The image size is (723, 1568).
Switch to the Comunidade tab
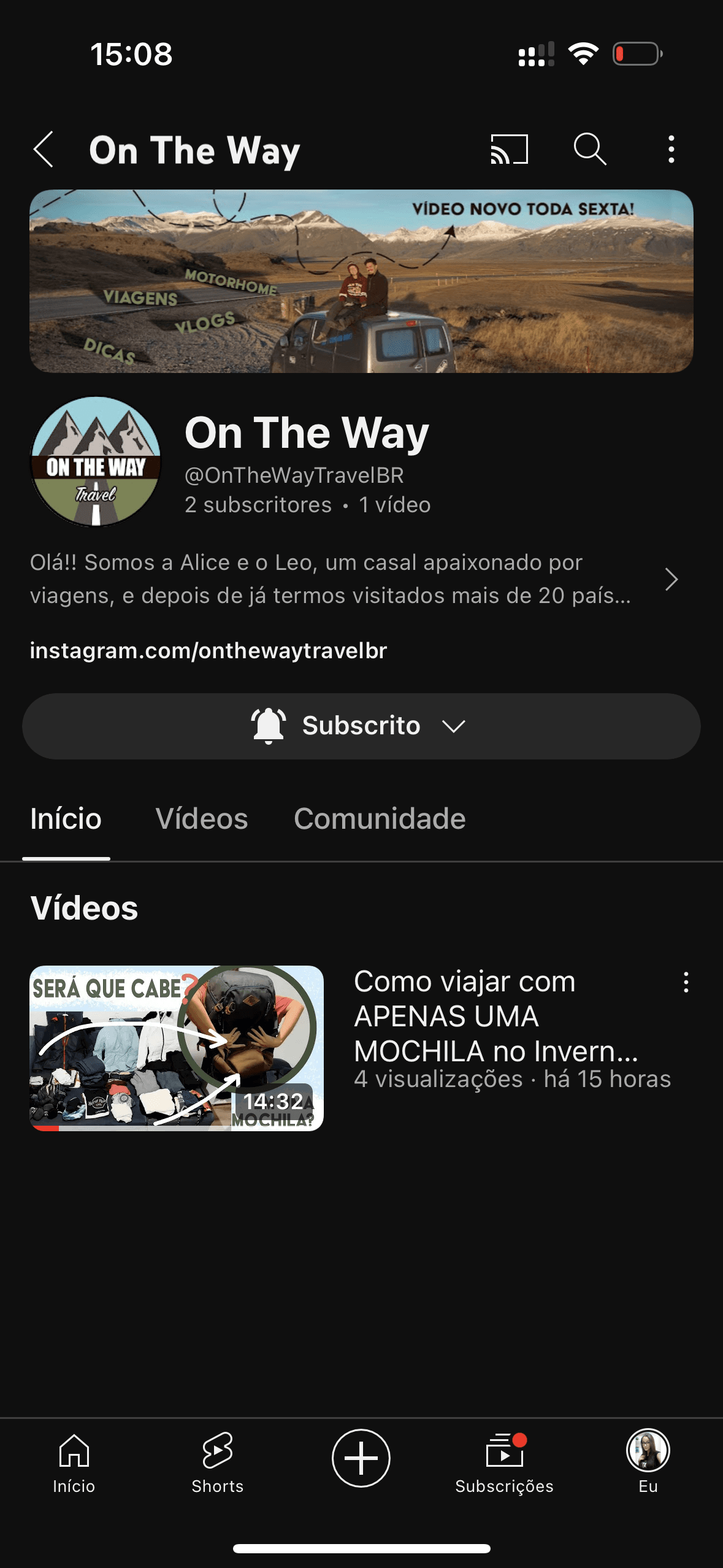[x=380, y=818]
